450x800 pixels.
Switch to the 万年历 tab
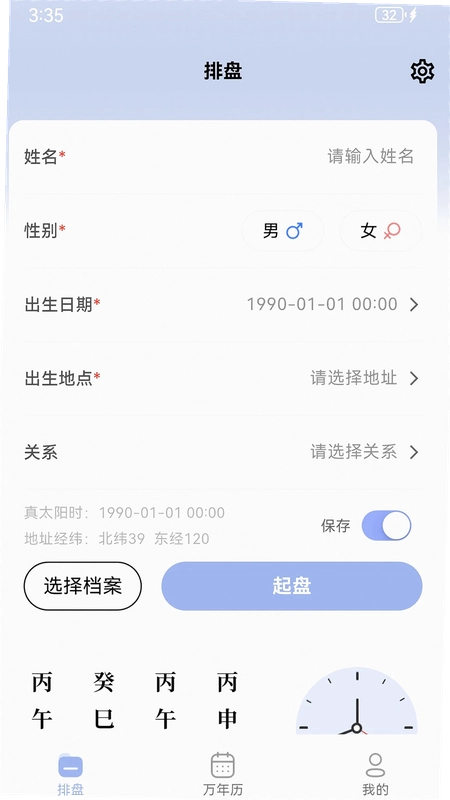pyautogui.click(x=223, y=774)
